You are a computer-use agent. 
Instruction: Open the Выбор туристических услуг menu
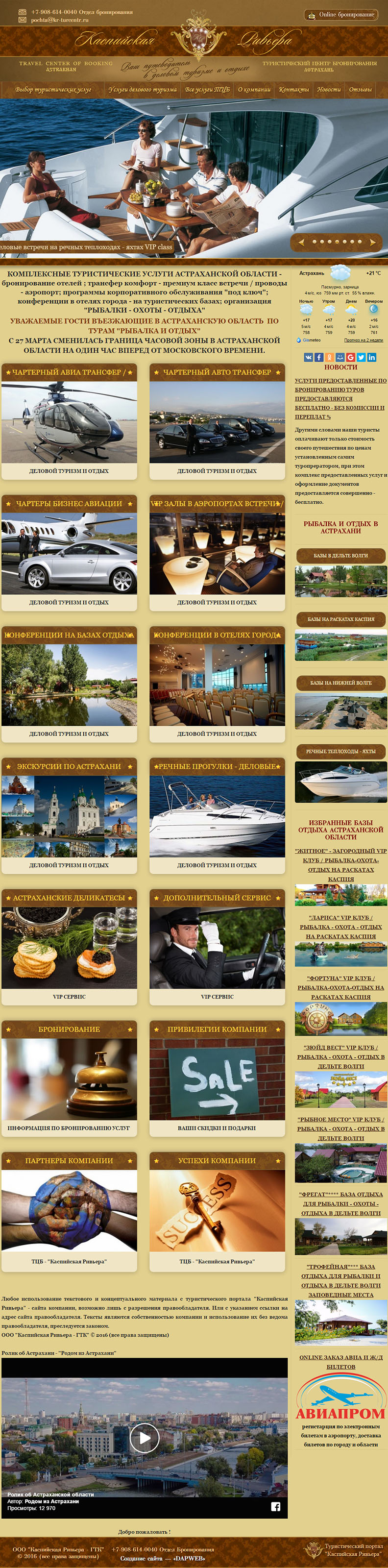pos(53,90)
